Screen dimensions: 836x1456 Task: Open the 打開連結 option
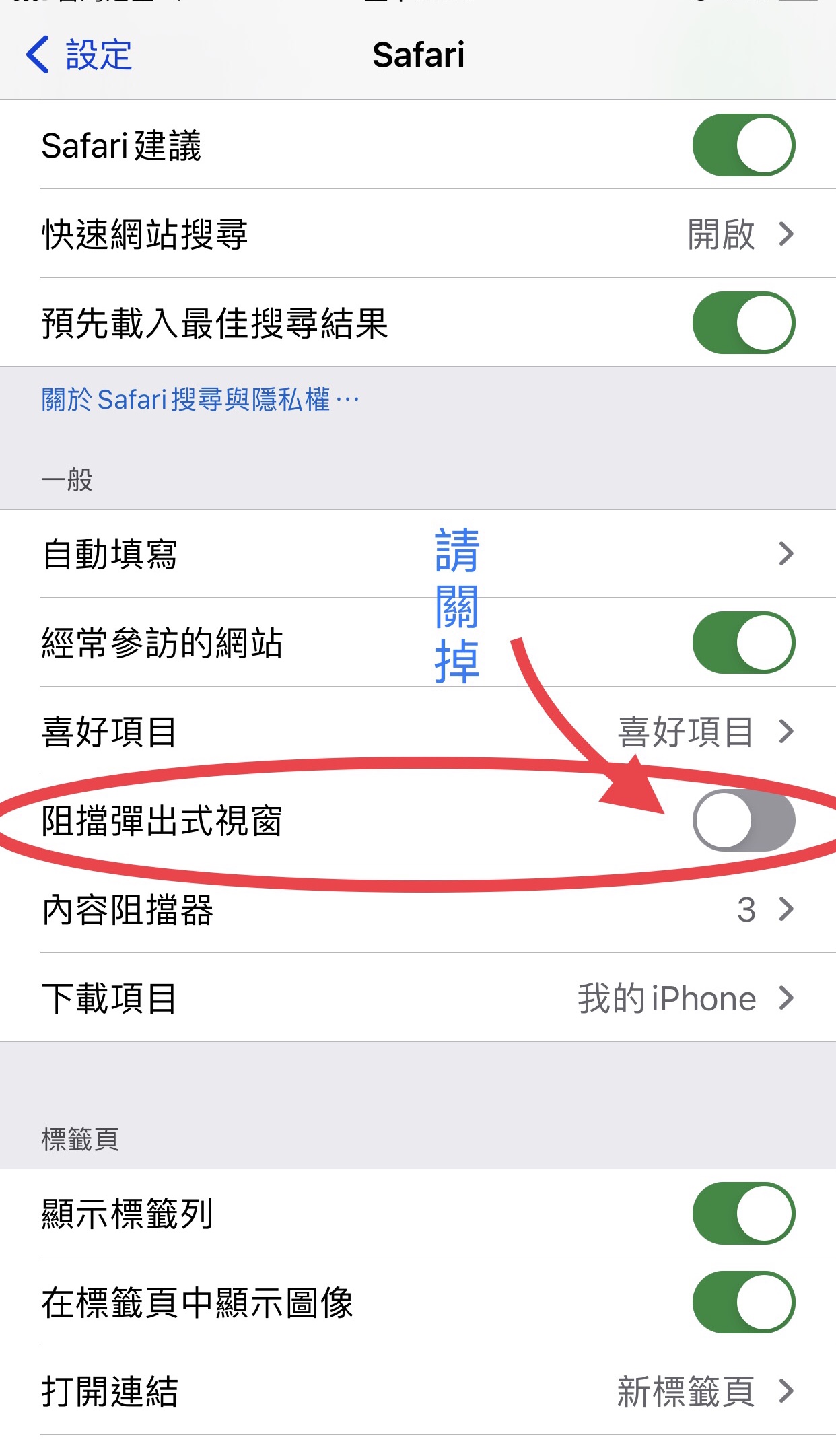click(418, 1391)
